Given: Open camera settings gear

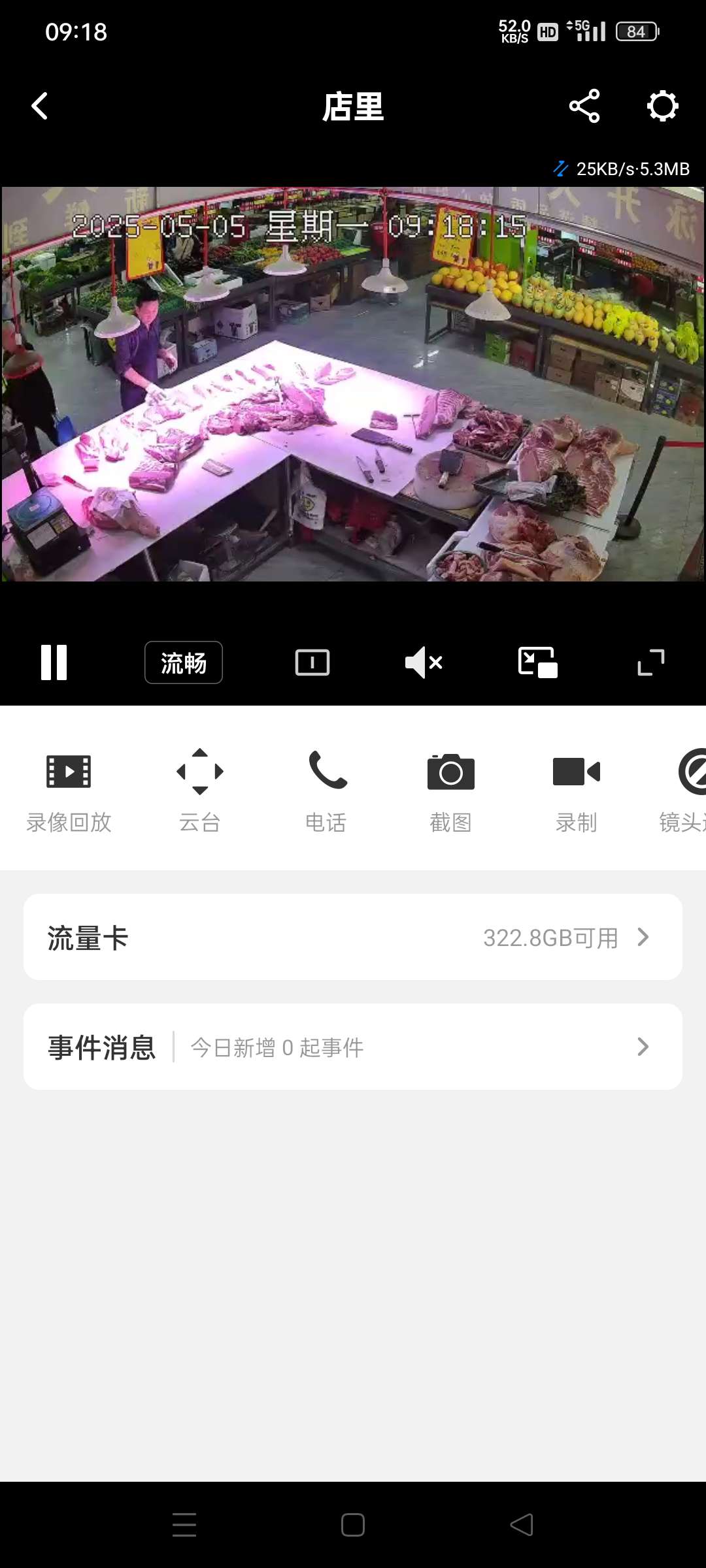Looking at the screenshot, I should 662,106.
